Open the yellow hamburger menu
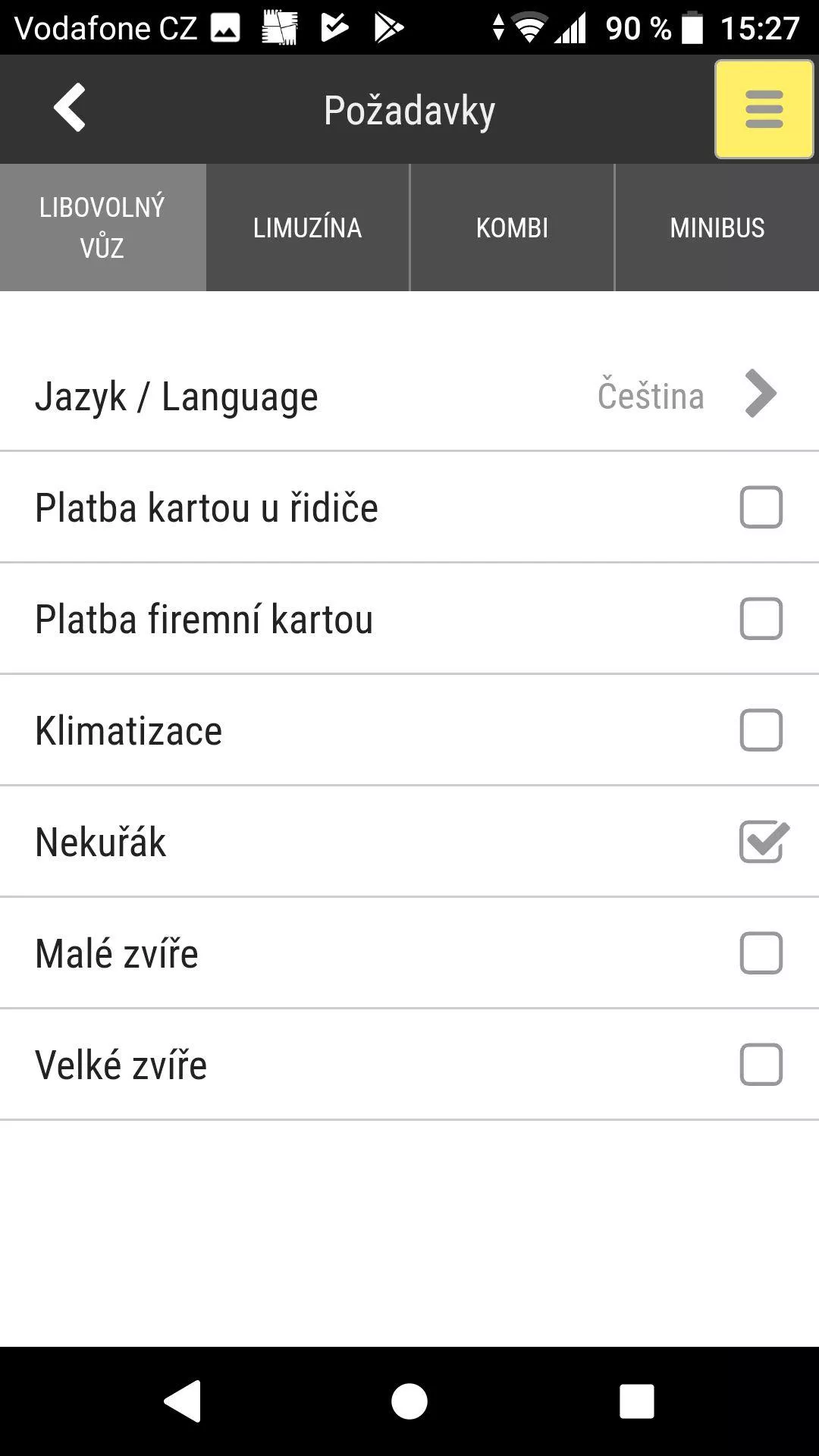819x1456 pixels. point(764,110)
